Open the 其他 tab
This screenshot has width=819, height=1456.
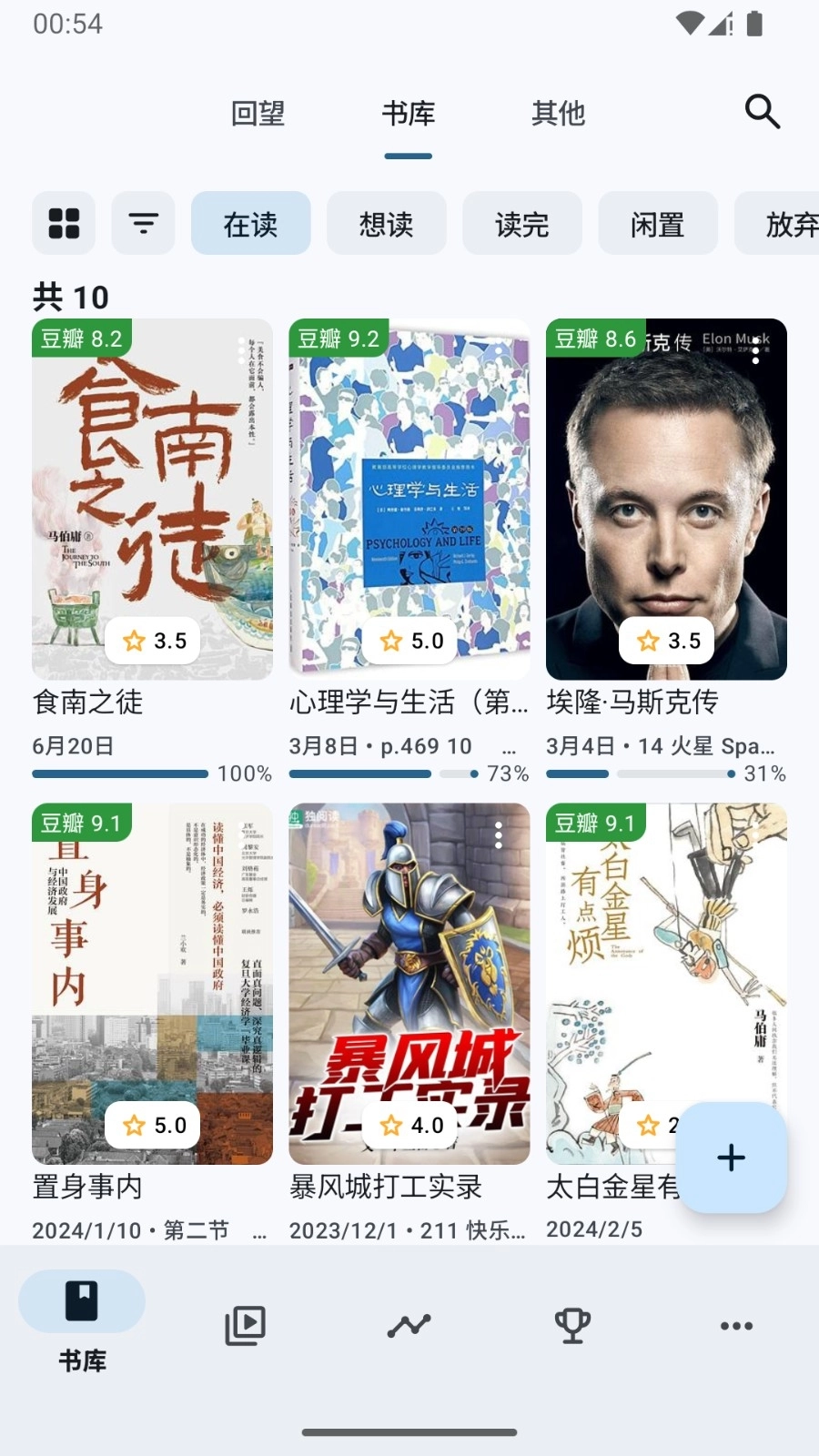(559, 112)
